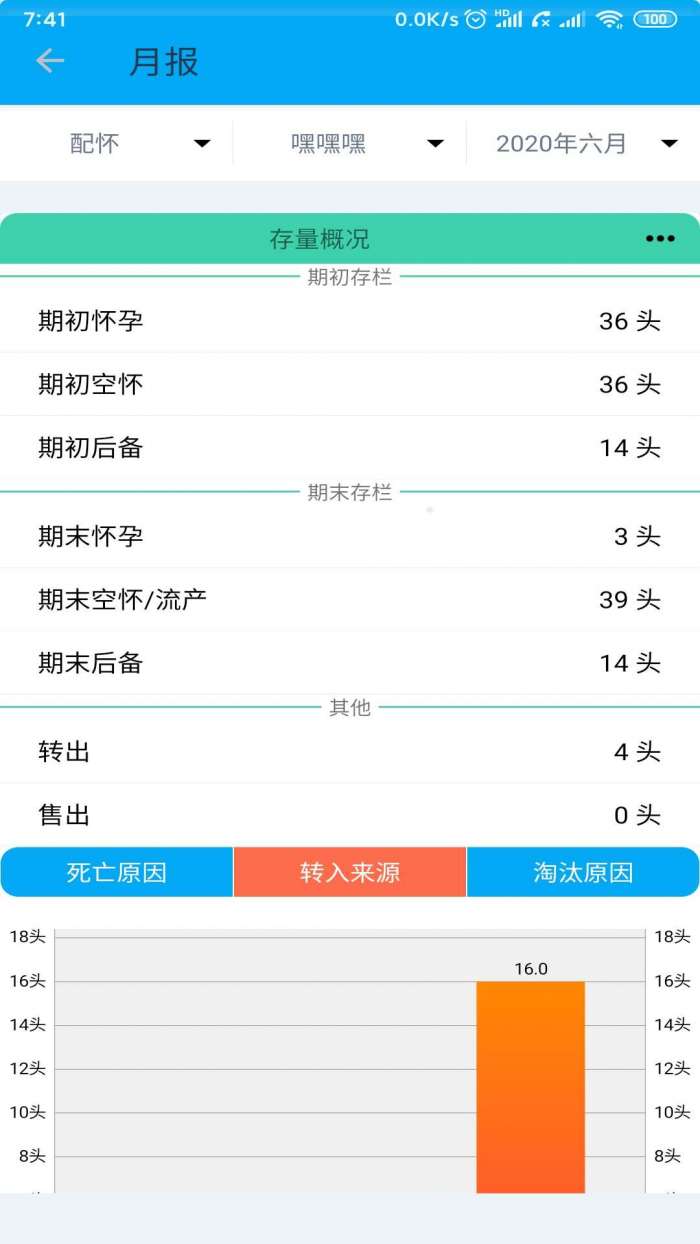
Task: Switch to the 死亡原因 tab
Action: pyautogui.click(x=117, y=872)
